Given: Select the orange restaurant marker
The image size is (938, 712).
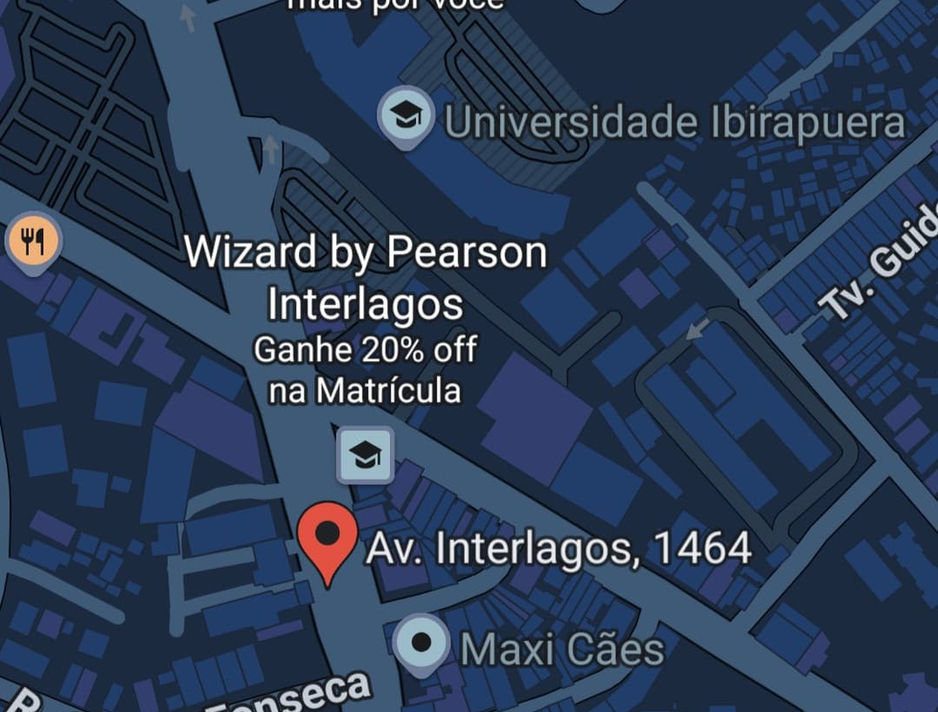Looking at the screenshot, I should pos(34,241).
